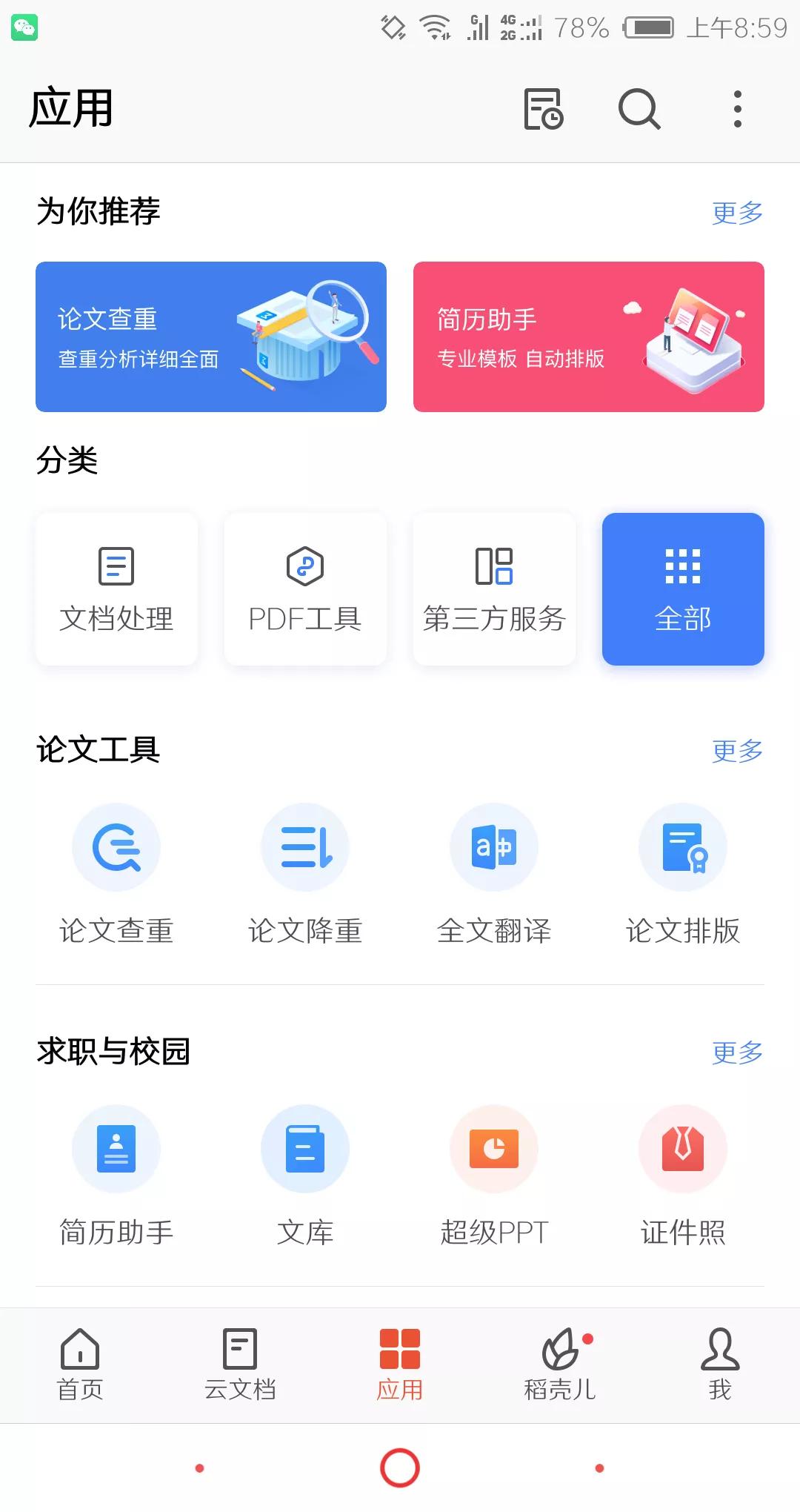Select the PDF工具 category card
This screenshot has height=1512, width=800.
pos(305,589)
